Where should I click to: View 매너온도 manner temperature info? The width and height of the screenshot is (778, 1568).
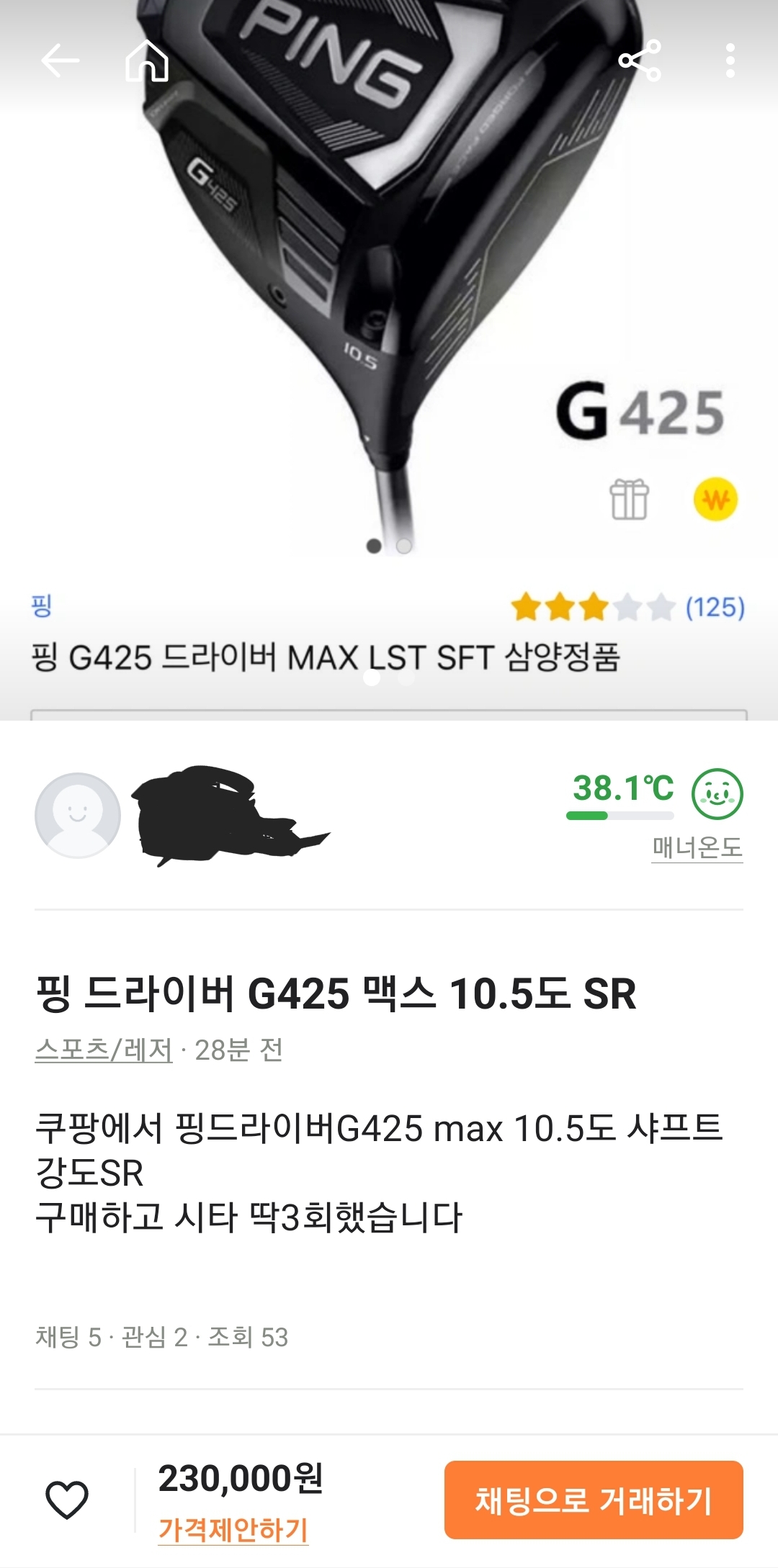point(697,847)
